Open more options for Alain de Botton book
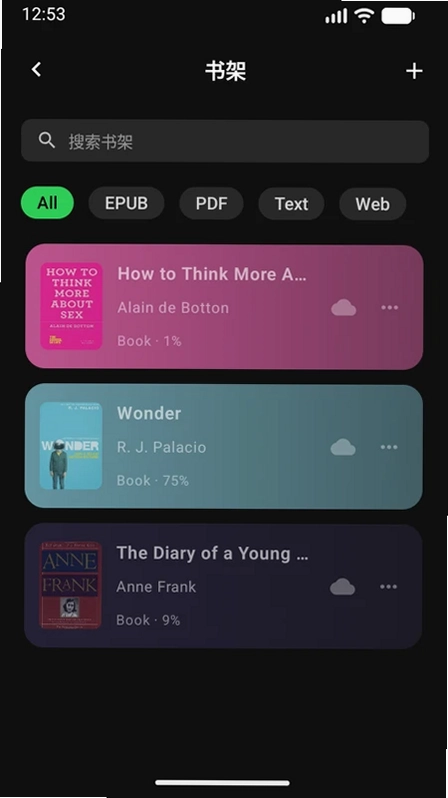448x798 pixels. tap(389, 307)
